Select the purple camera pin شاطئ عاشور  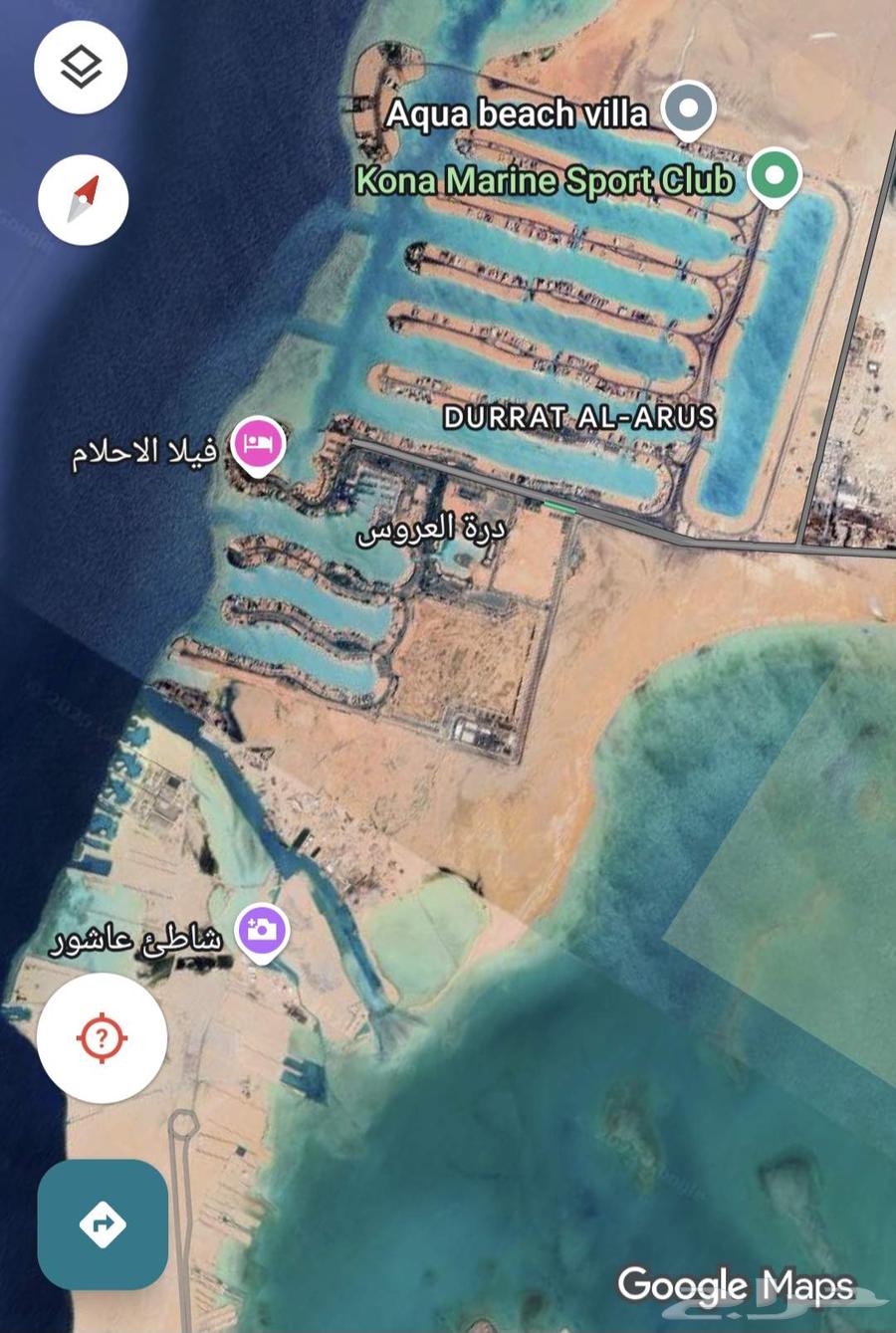click(x=262, y=932)
